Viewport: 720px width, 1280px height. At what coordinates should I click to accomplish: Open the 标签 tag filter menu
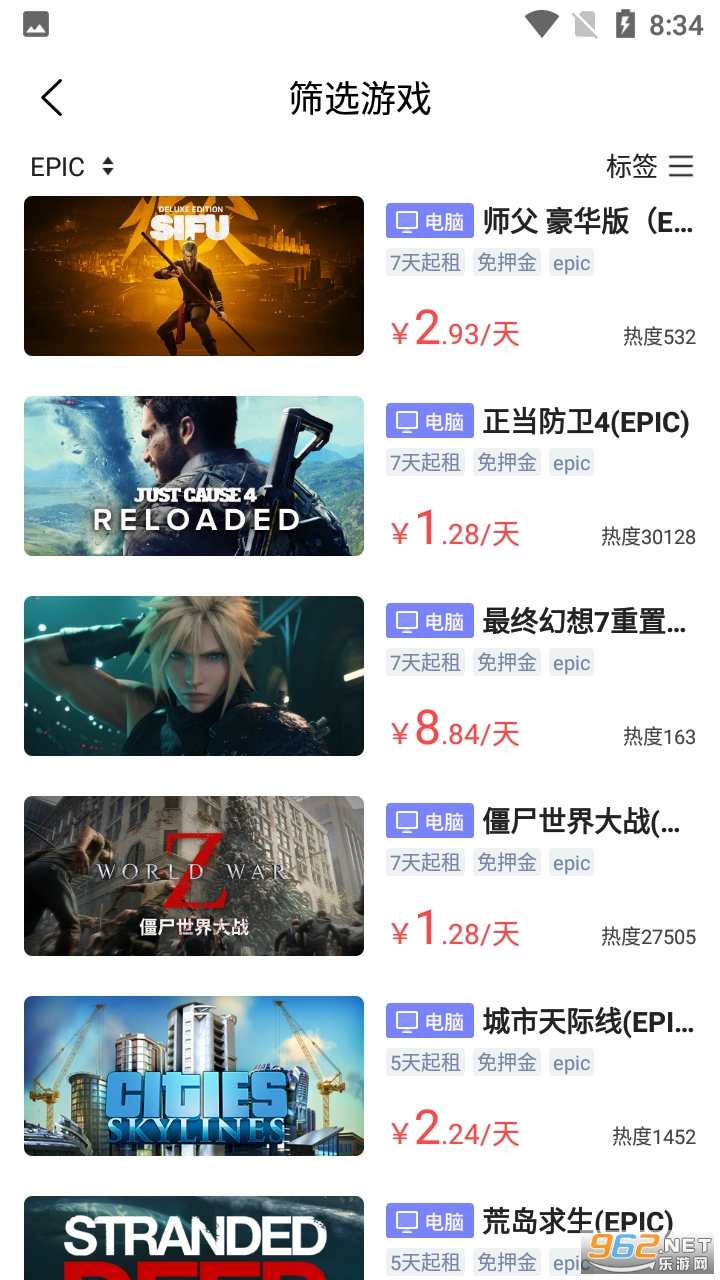coord(650,166)
